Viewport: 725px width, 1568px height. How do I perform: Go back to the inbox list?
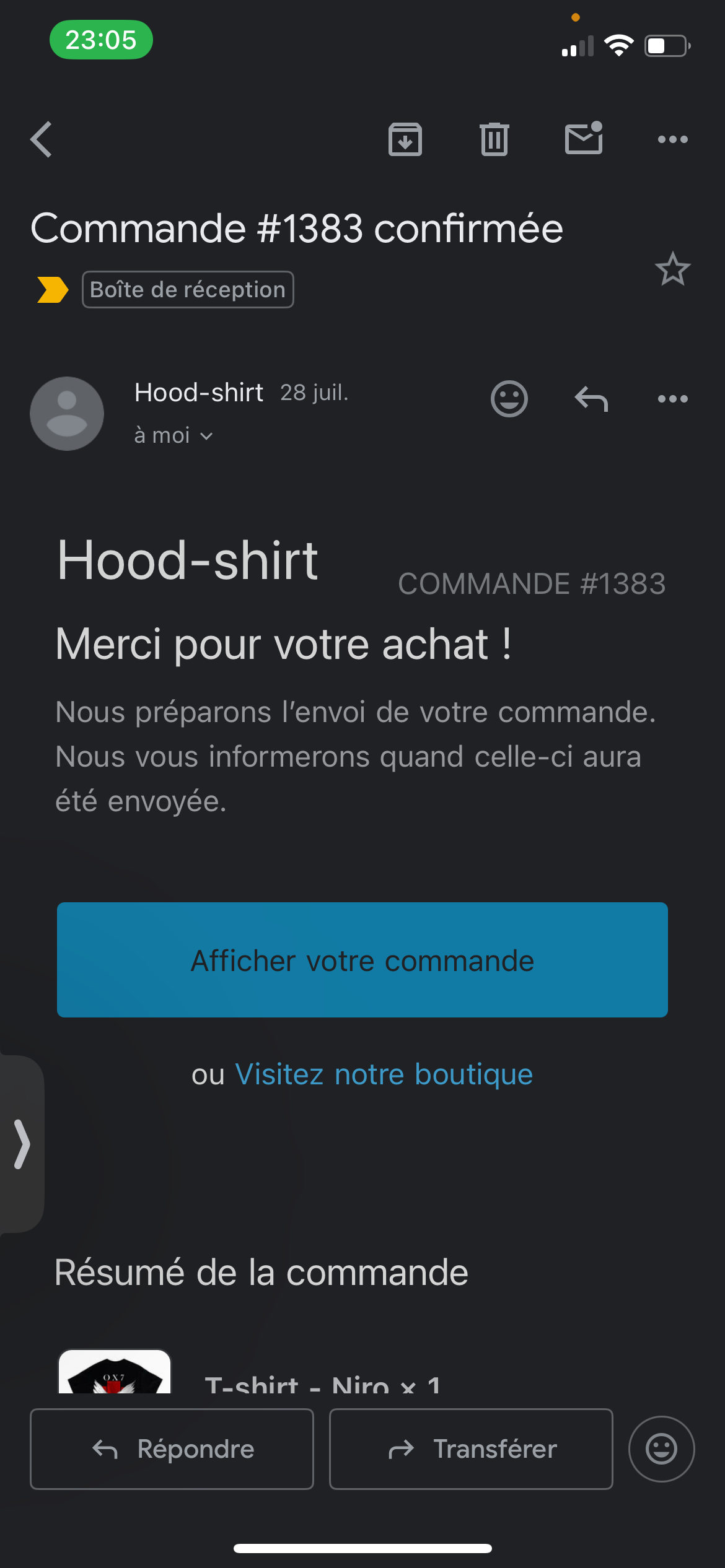(42, 139)
